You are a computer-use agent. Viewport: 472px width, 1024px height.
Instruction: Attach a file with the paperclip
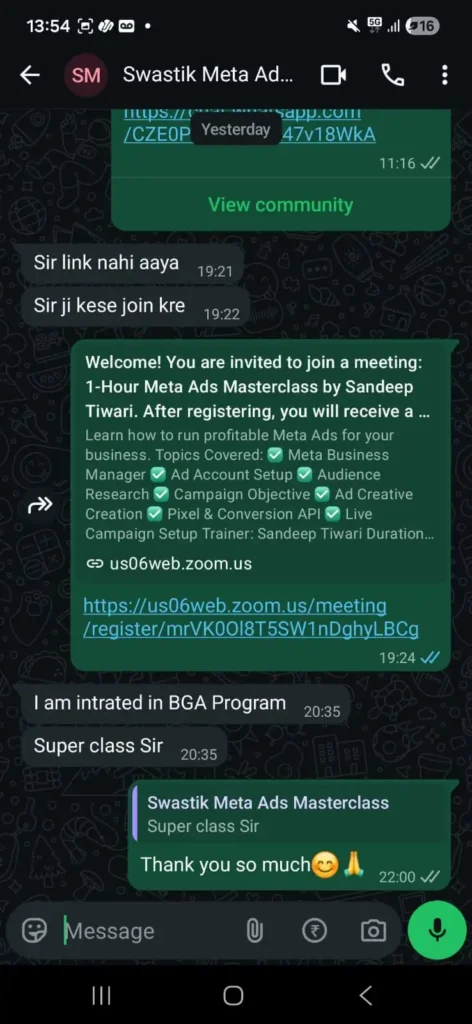[x=255, y=931]
